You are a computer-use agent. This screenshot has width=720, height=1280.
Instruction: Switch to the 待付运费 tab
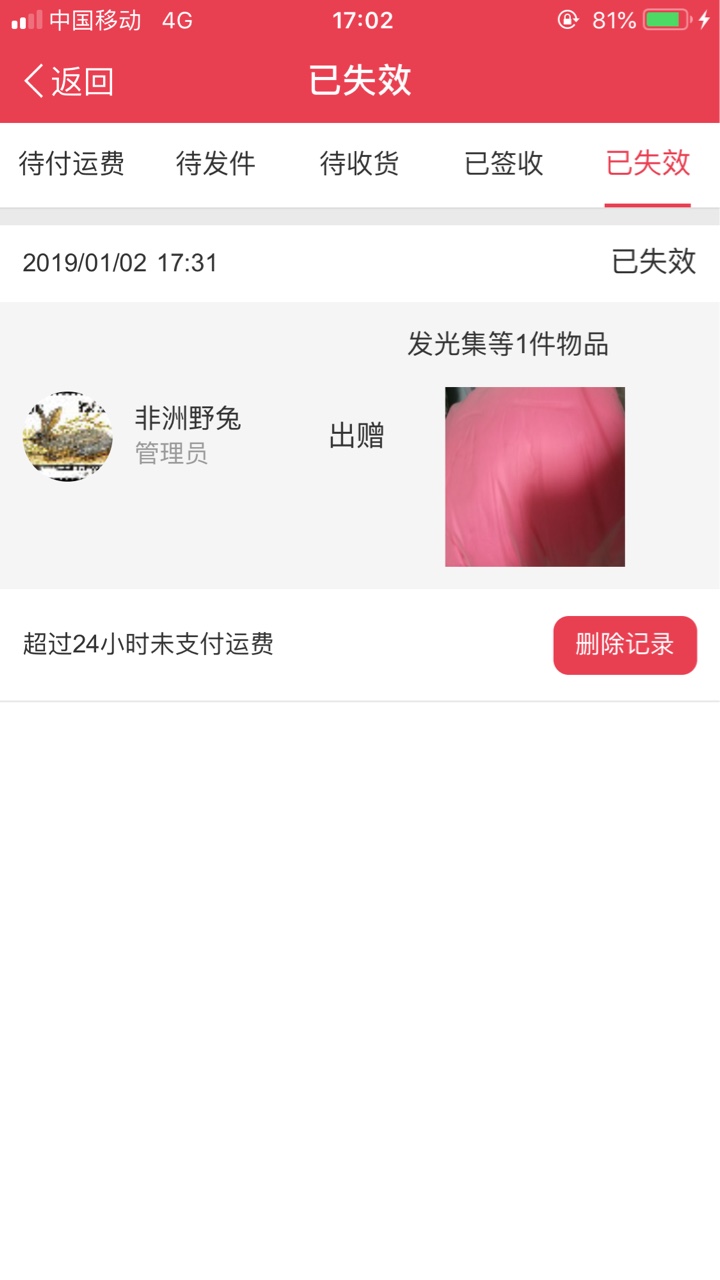(72, 164)
